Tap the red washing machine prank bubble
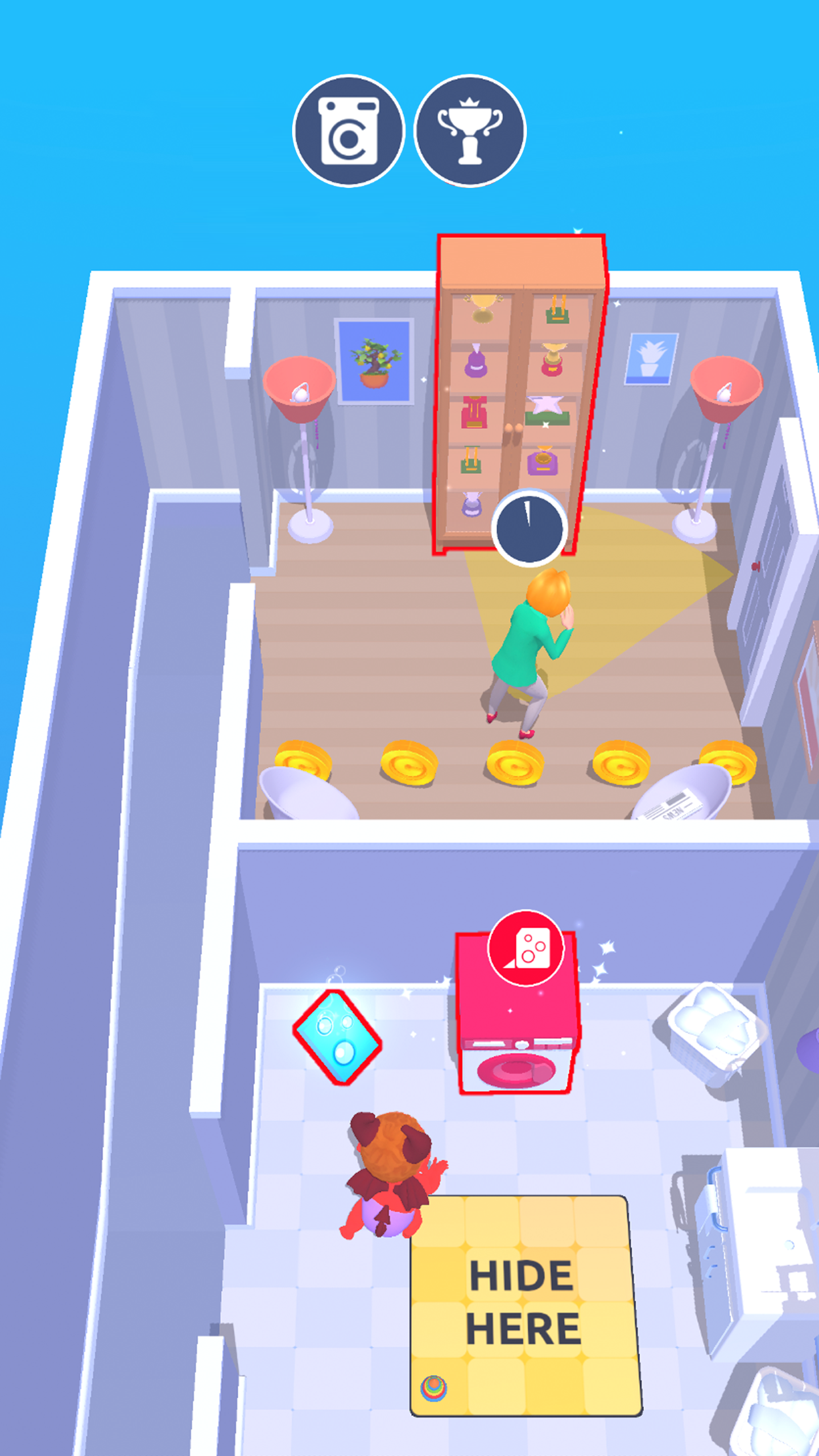The image size is (819, 1456). pyautogui.click(x=526, y=948)
